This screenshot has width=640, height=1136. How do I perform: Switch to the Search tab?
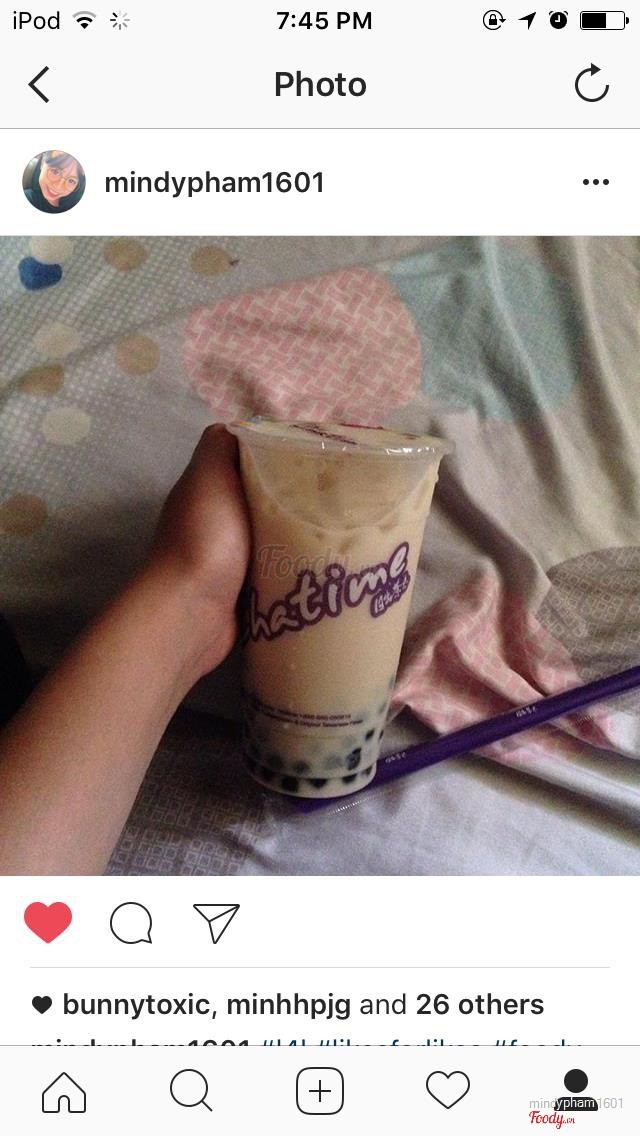(x=191, y=1090)
